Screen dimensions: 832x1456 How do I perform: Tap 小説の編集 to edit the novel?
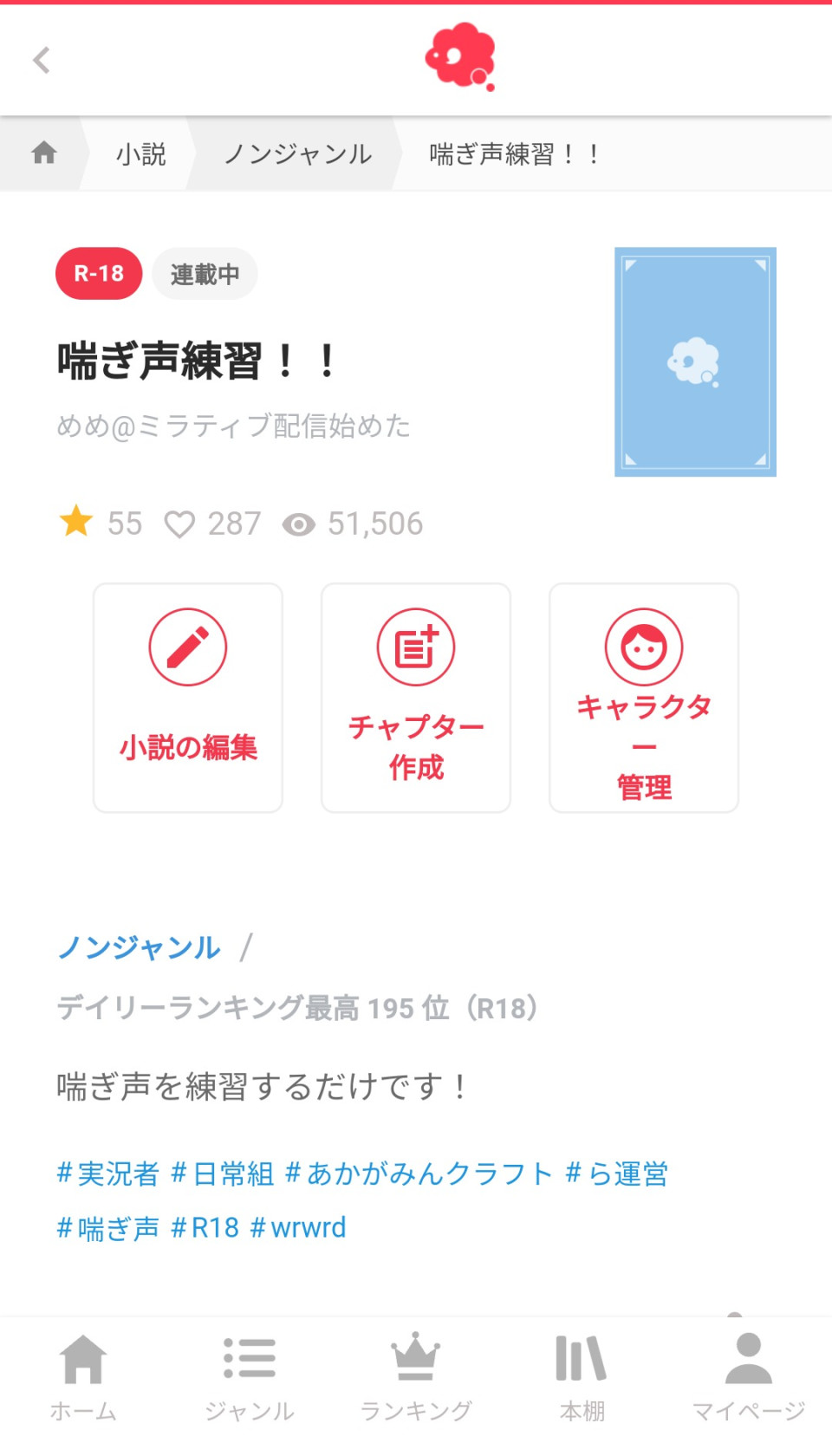[x=188, y=698]
